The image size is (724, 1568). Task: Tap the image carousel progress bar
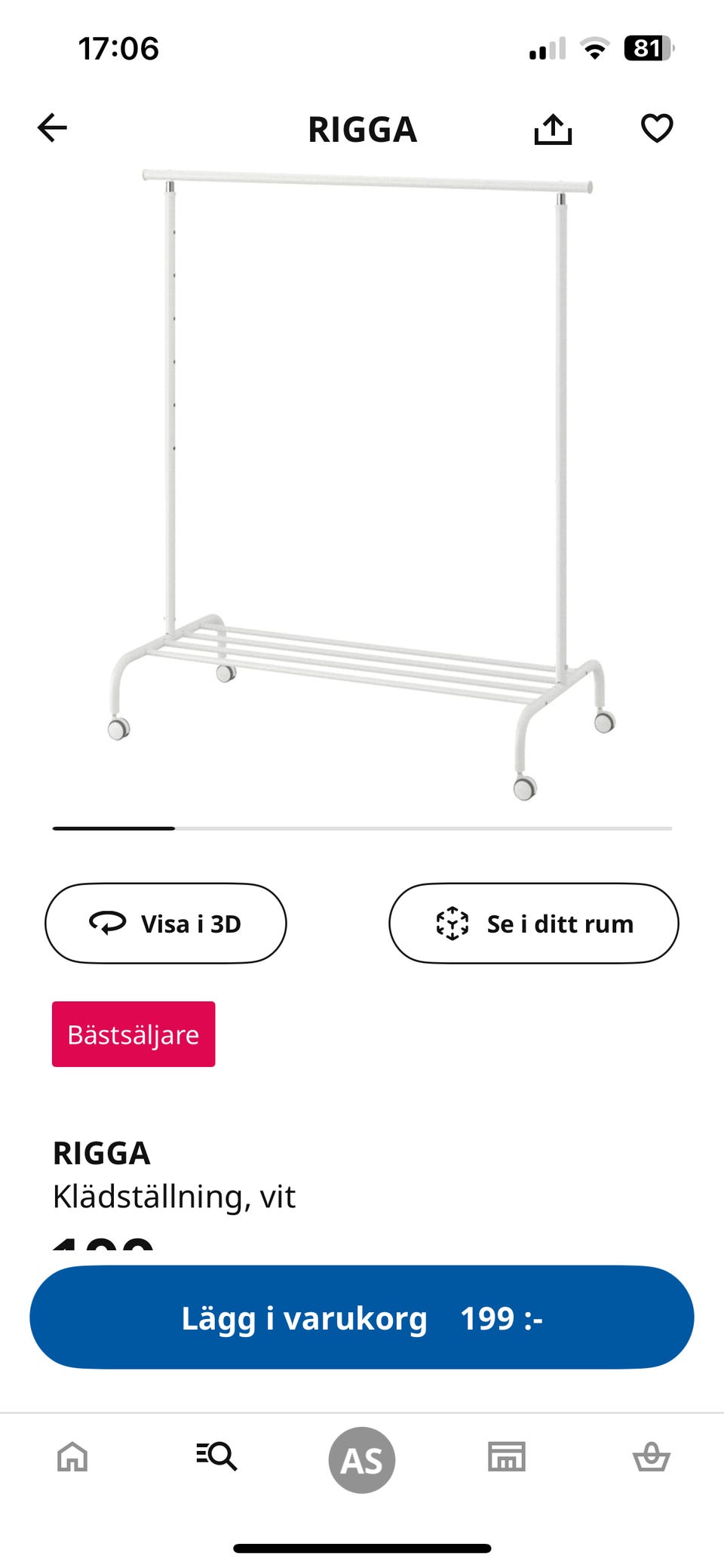coord(362,829)
